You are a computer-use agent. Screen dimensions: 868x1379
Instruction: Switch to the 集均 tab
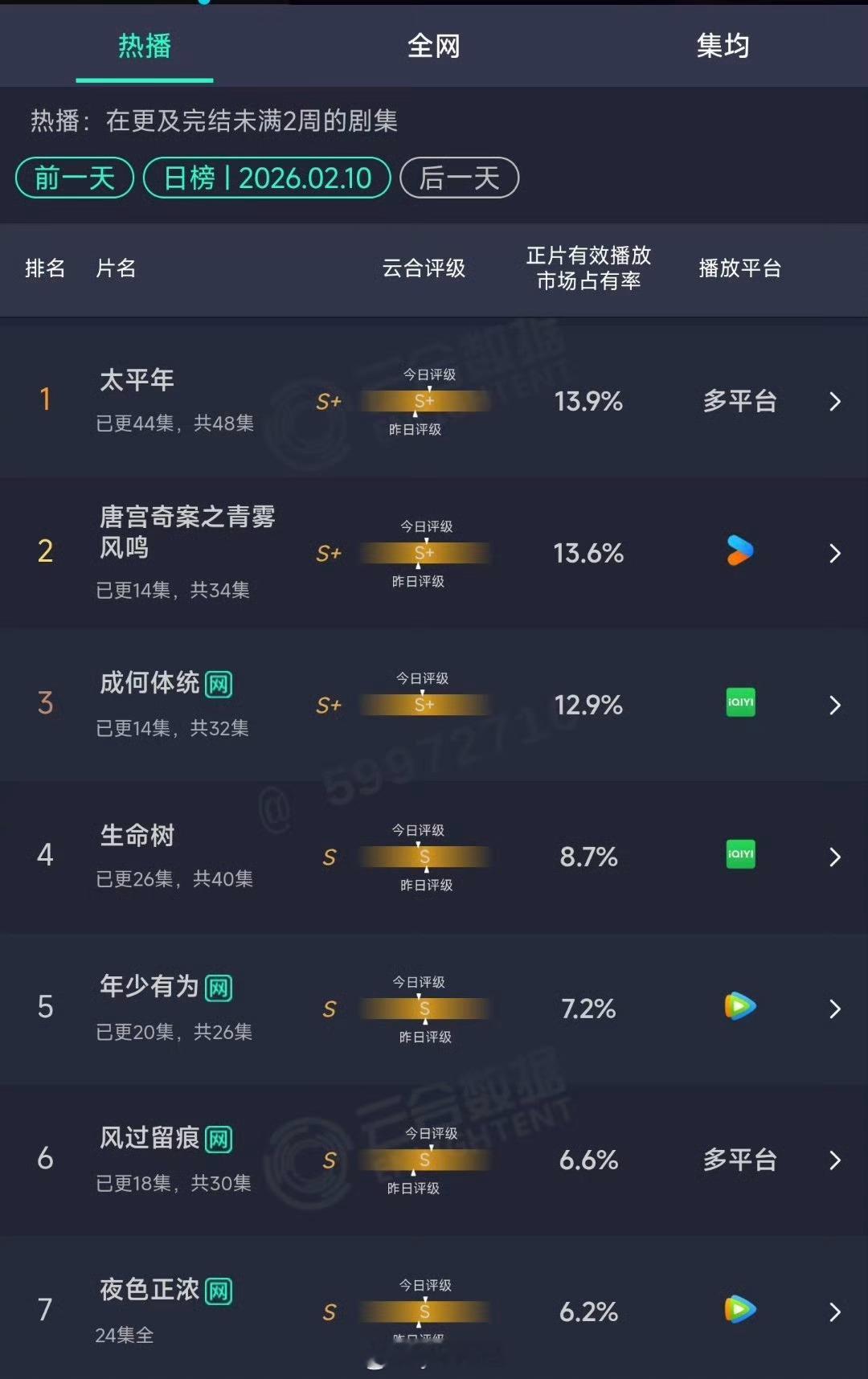pos(723,47)
